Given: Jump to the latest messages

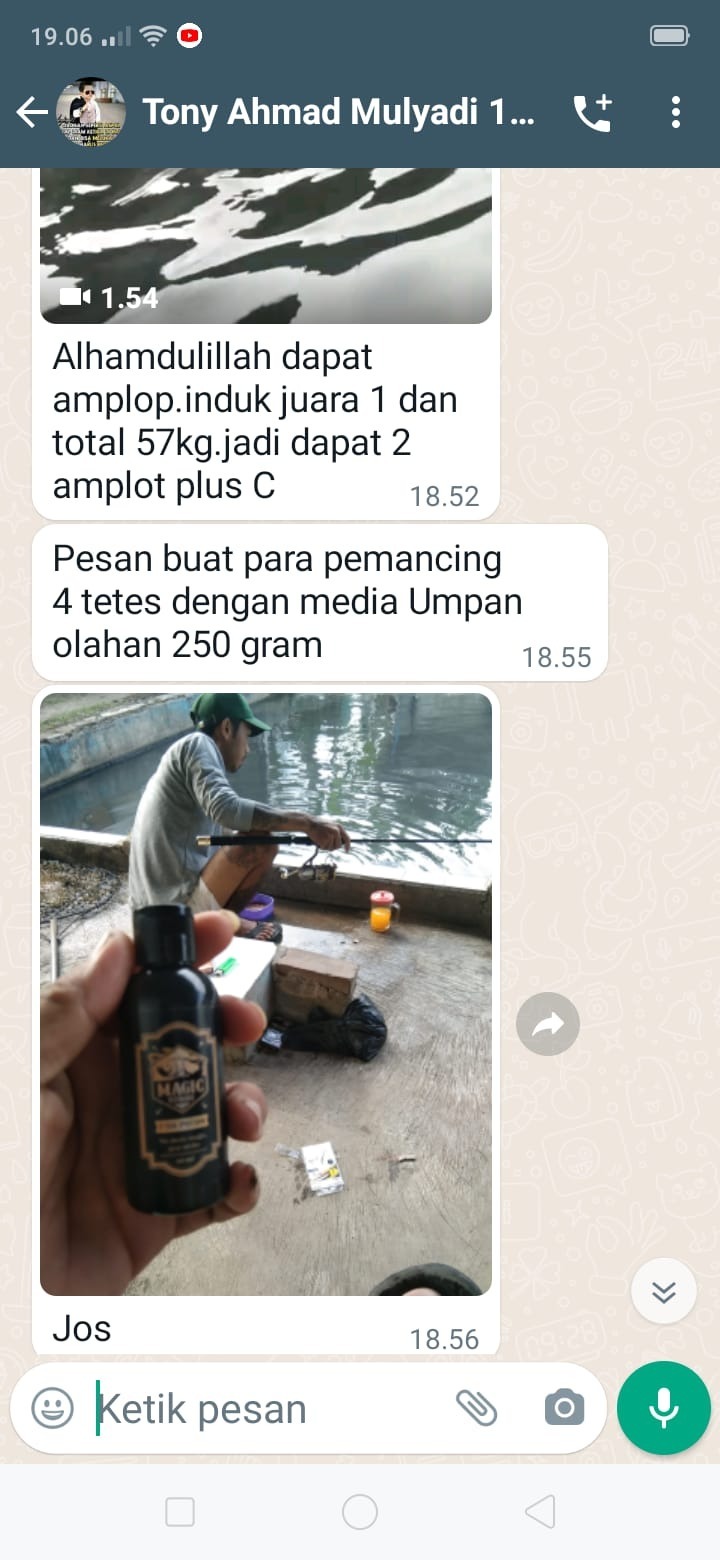Looking at the screenshot, I should click(664, 1292).
